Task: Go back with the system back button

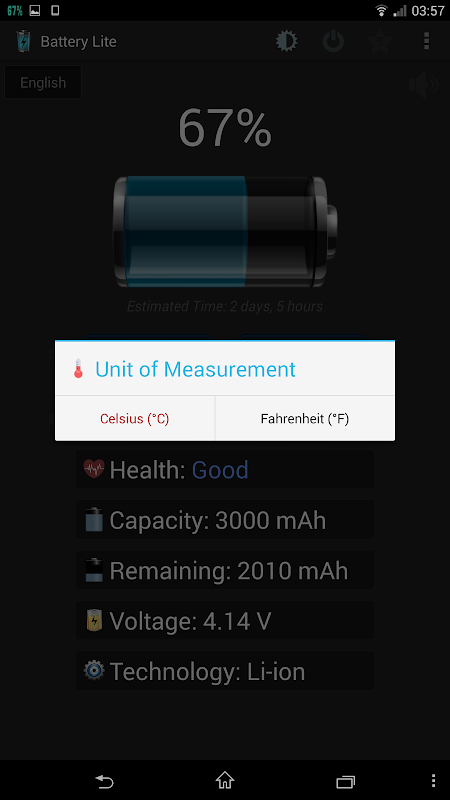Action: [x=104, y=781]
